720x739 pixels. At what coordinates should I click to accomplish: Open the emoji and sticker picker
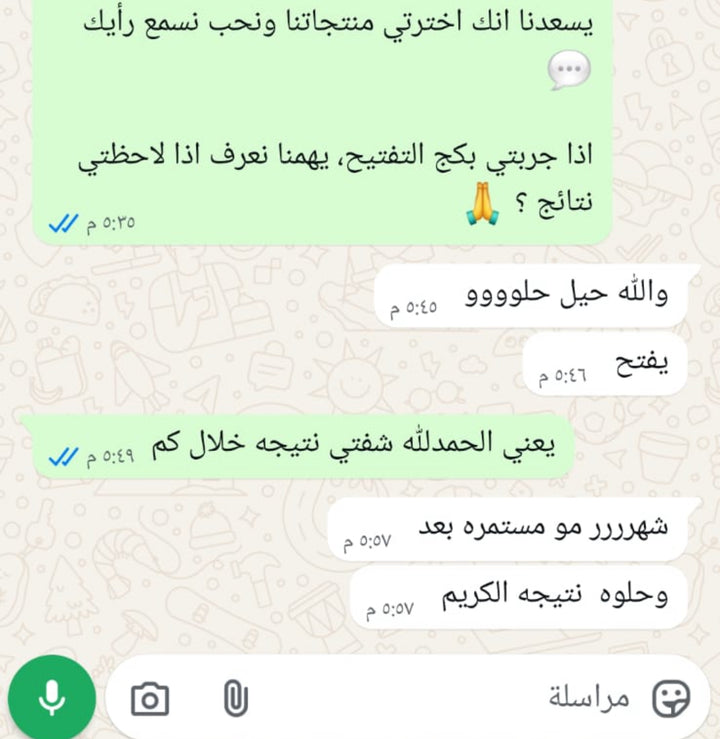pos(671,699)
